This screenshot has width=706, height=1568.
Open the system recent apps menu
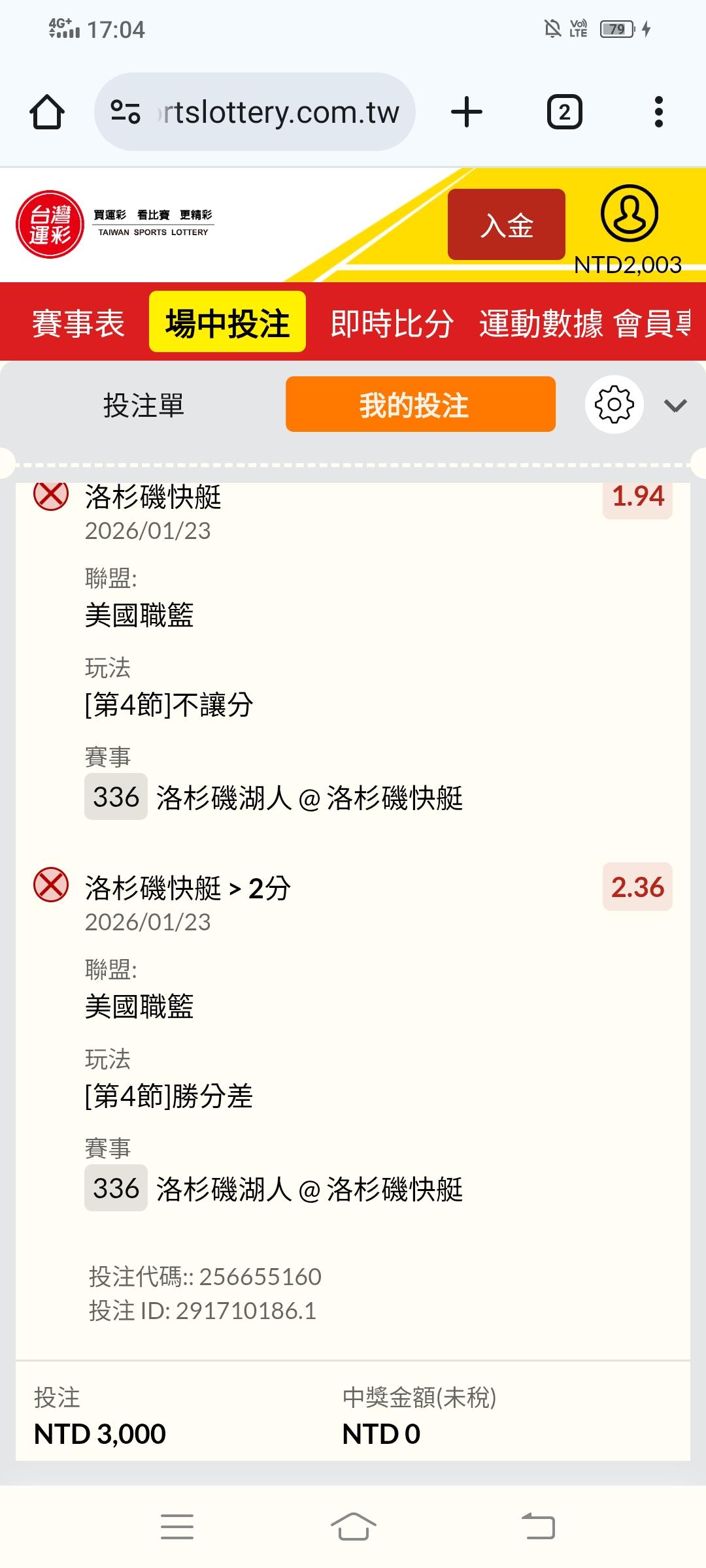[177, 1527]
